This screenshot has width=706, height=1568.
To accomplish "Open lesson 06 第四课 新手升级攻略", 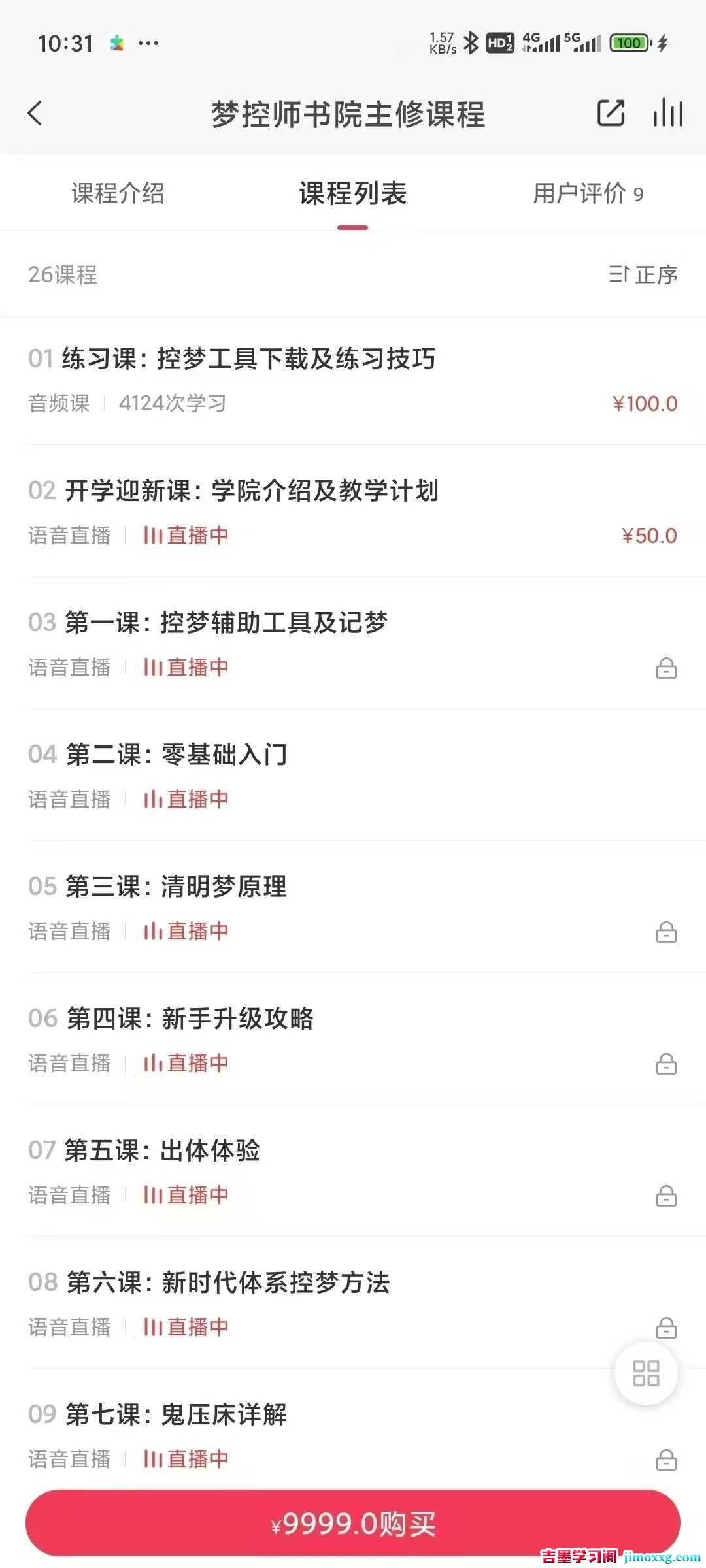I will tap(190, 1019).
